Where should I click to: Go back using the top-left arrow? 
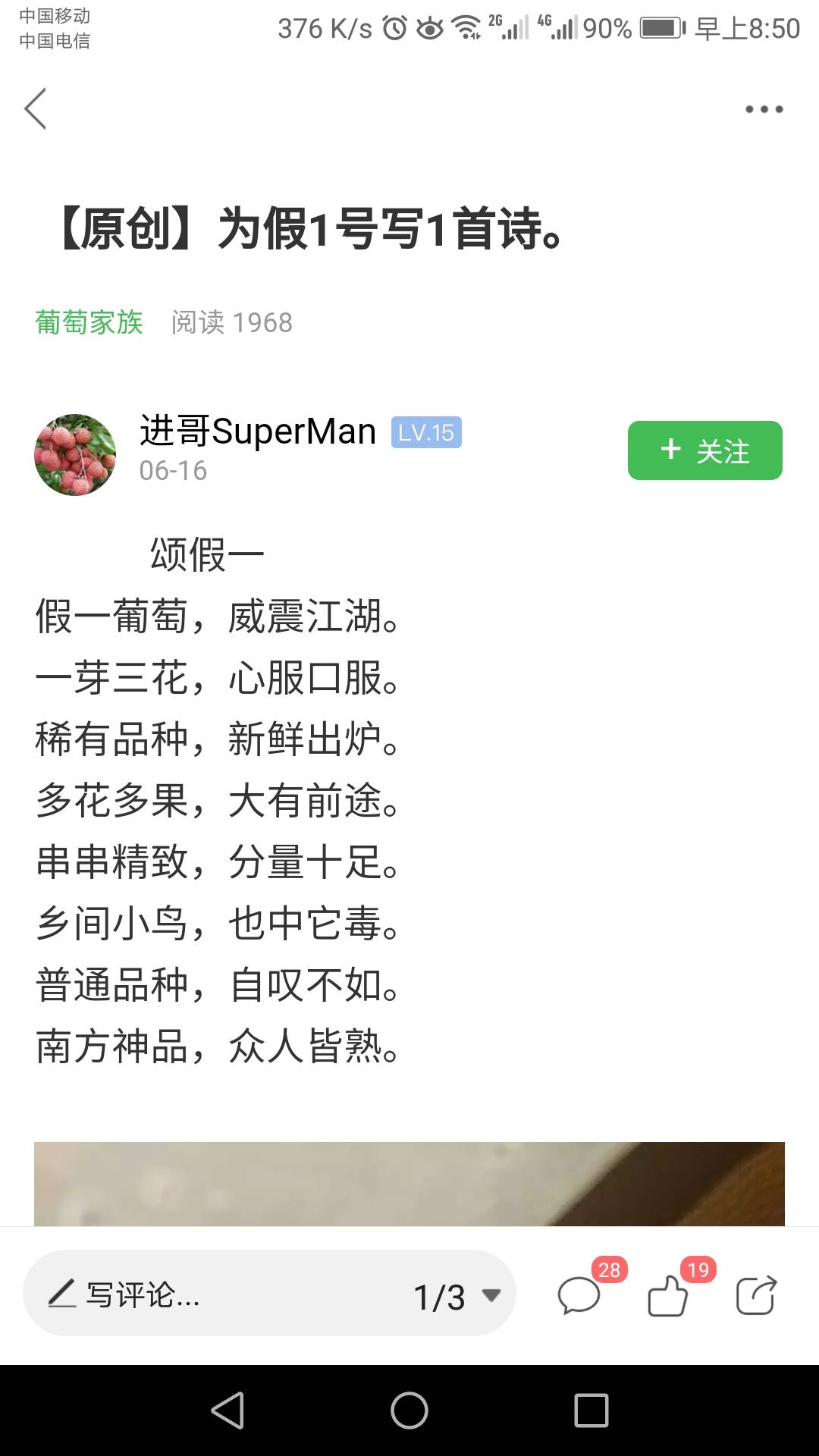coord(36,108)
